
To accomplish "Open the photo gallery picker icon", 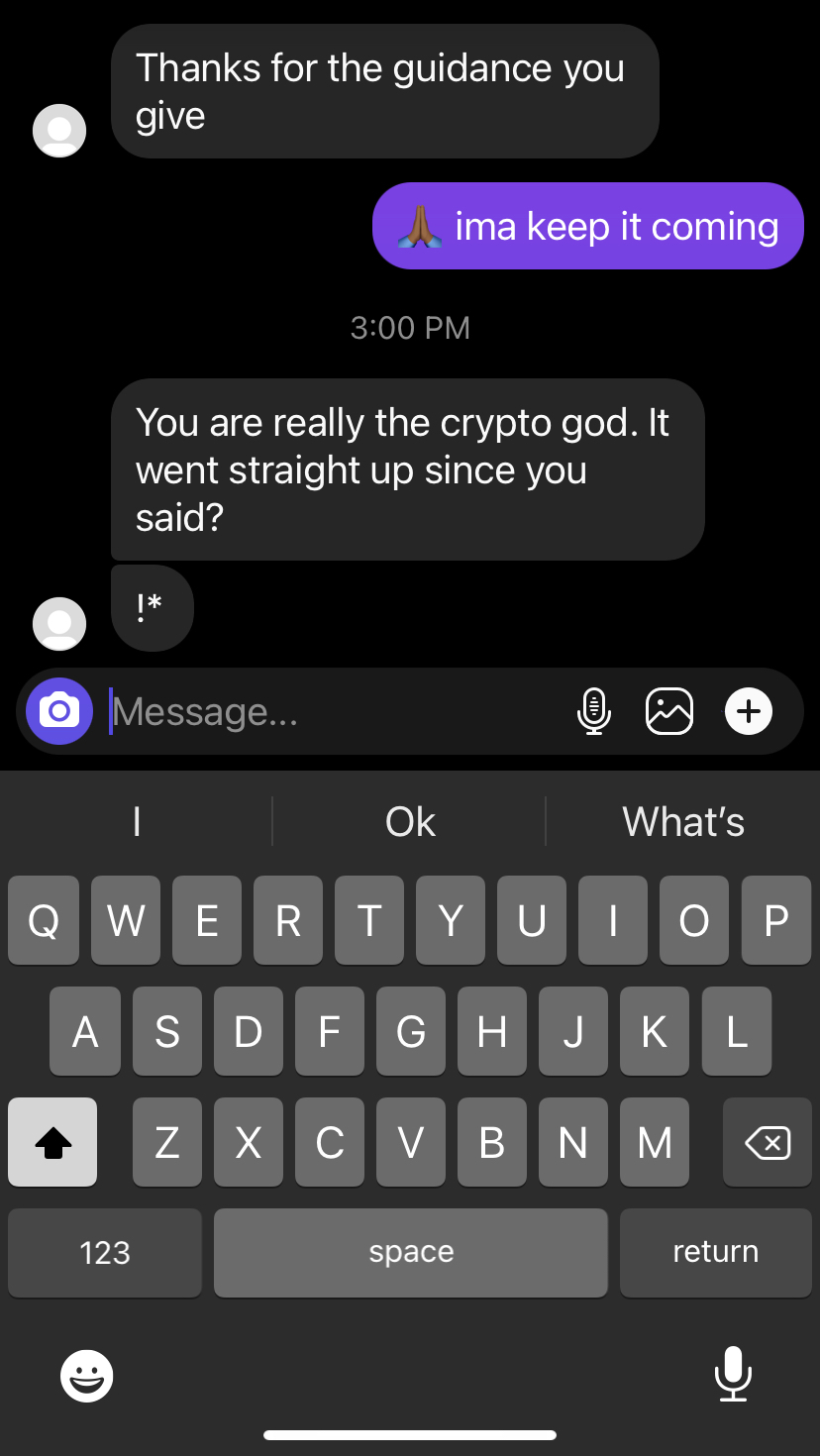I will coord(669,711).
